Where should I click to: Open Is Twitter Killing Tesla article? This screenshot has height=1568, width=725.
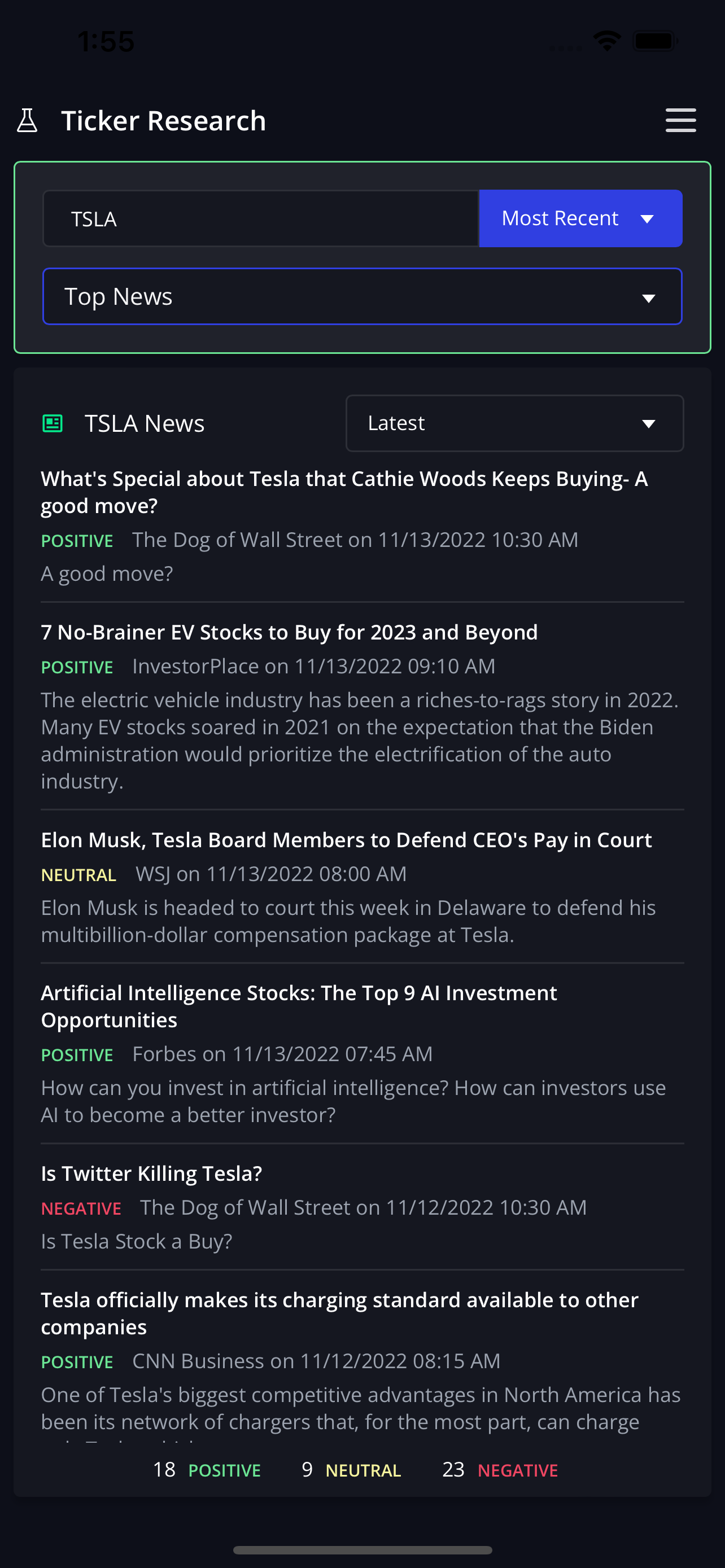tap(151, 1173)
